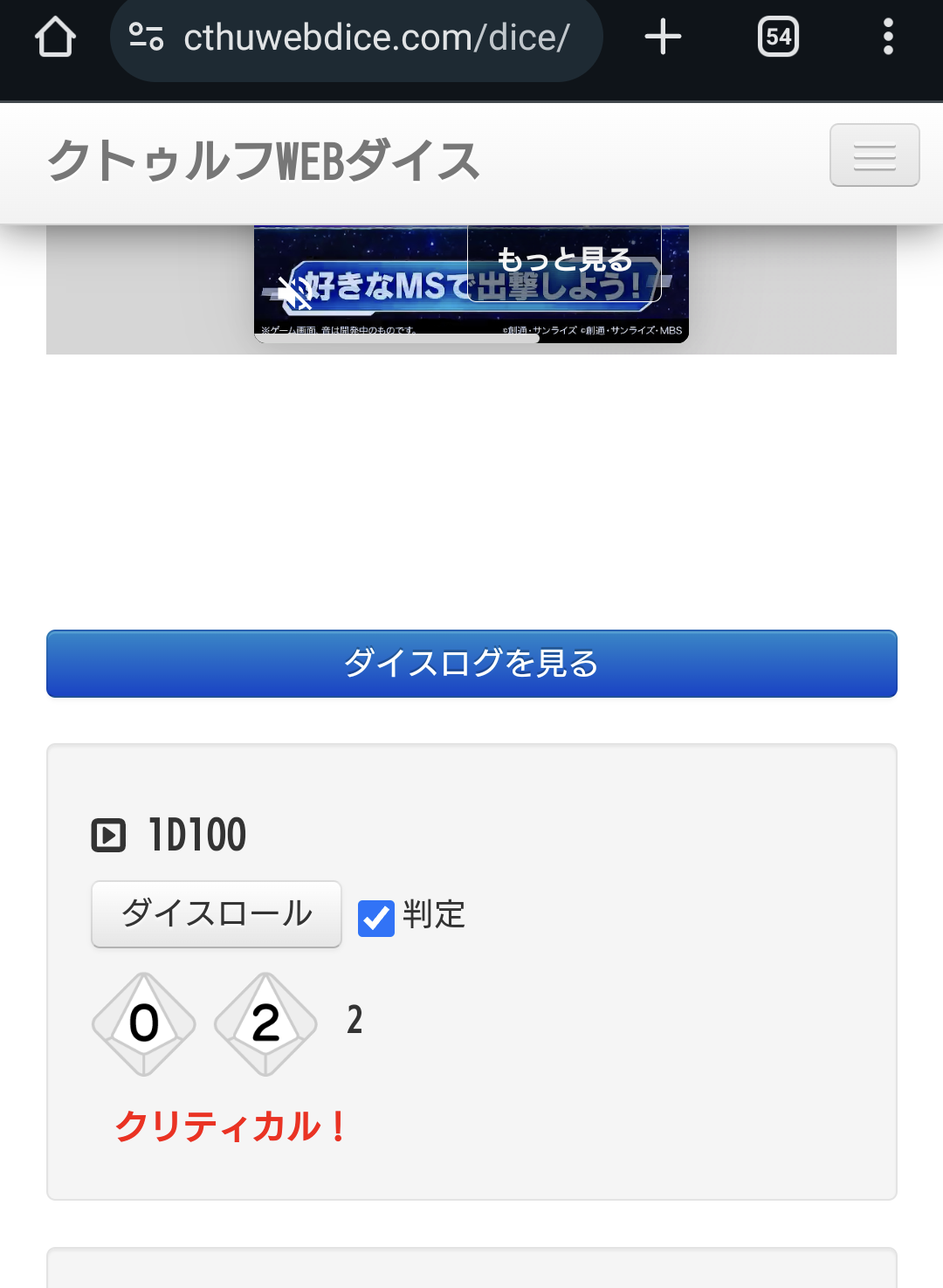This screenshot has height=1288, width=943.
Task: Open the browser overflow menu
Action: point(888,37)
